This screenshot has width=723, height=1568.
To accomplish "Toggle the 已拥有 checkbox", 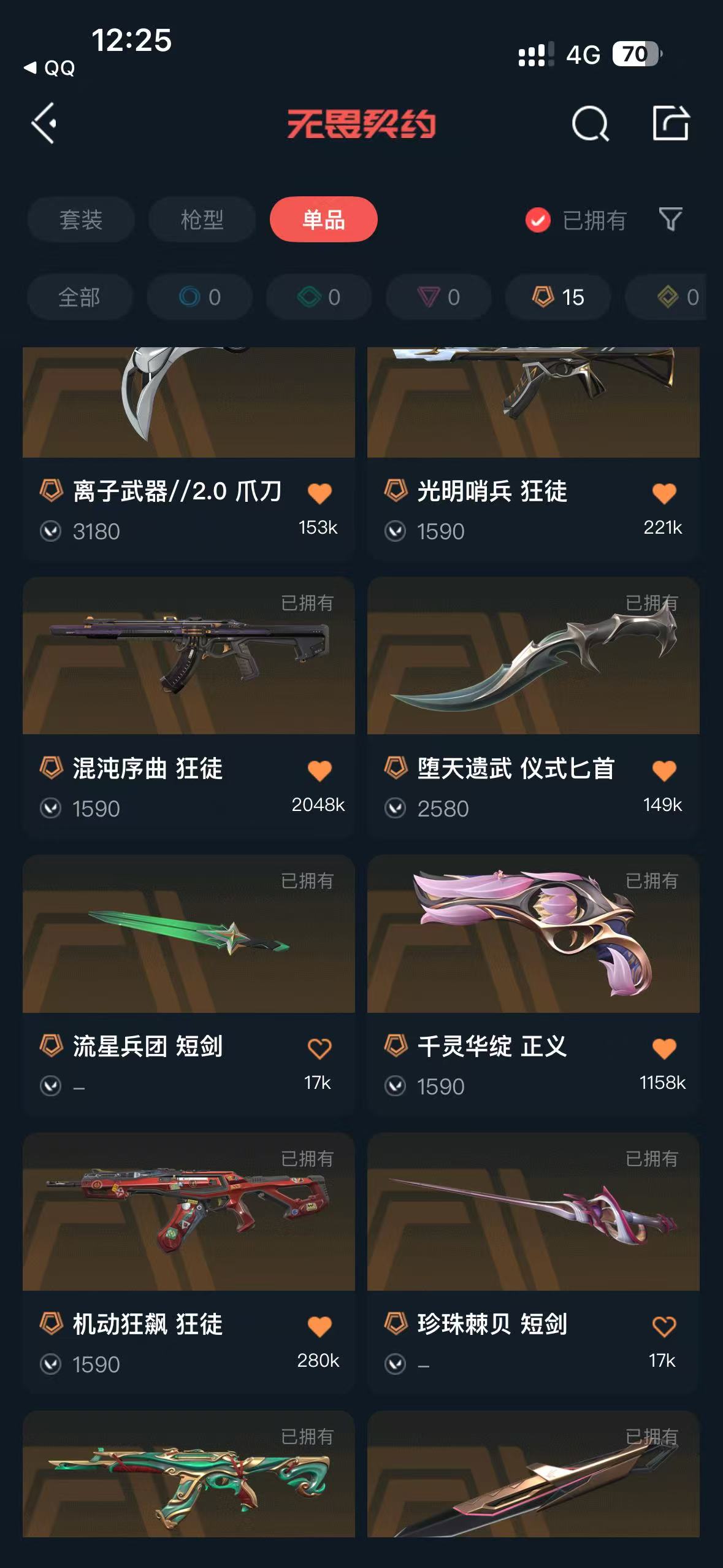I will pos(538,220).
